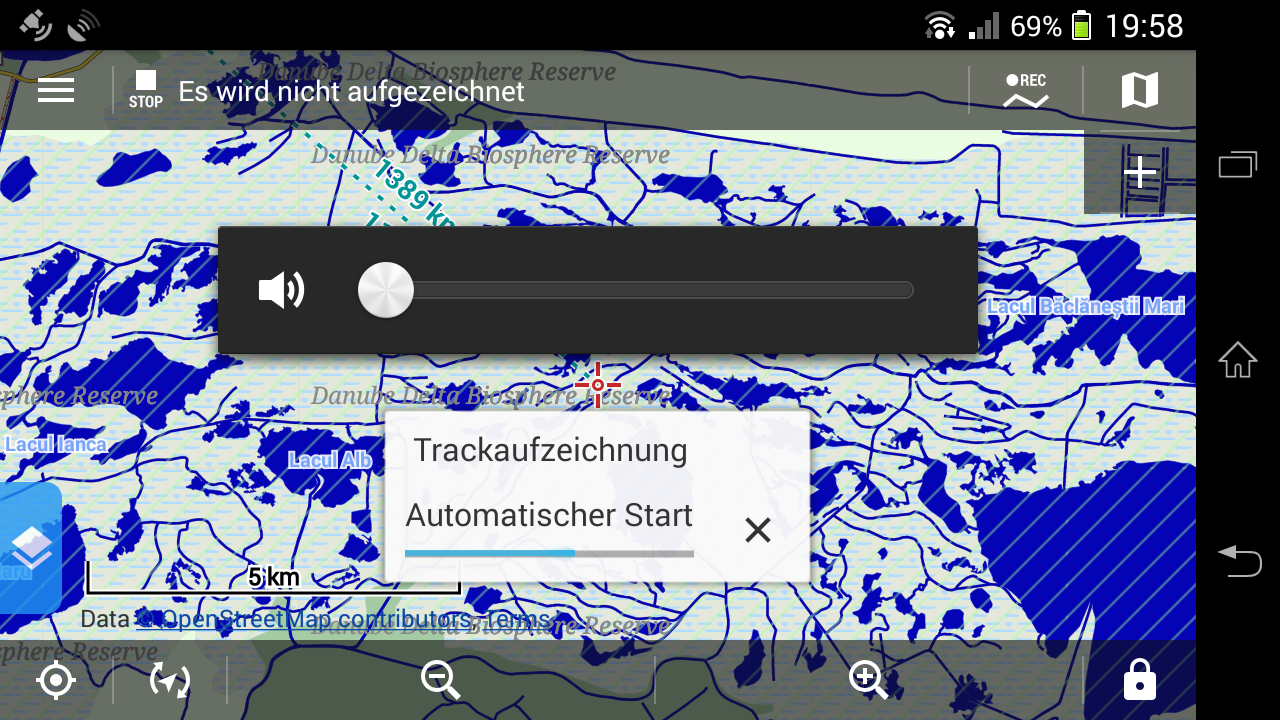Open the map selection icon
This screenshot has width=1280, height=720.
1139,91
